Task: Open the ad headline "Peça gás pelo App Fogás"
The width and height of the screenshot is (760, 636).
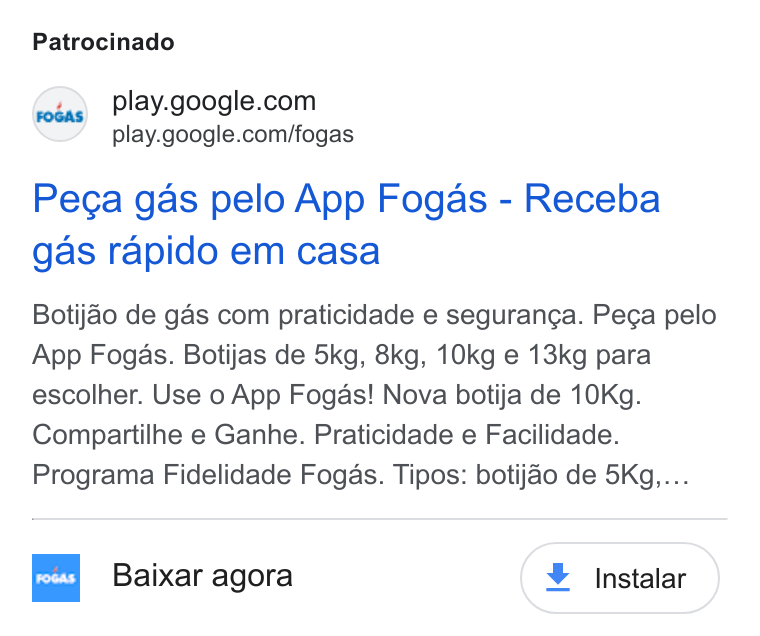Action: tap(346, 224)
